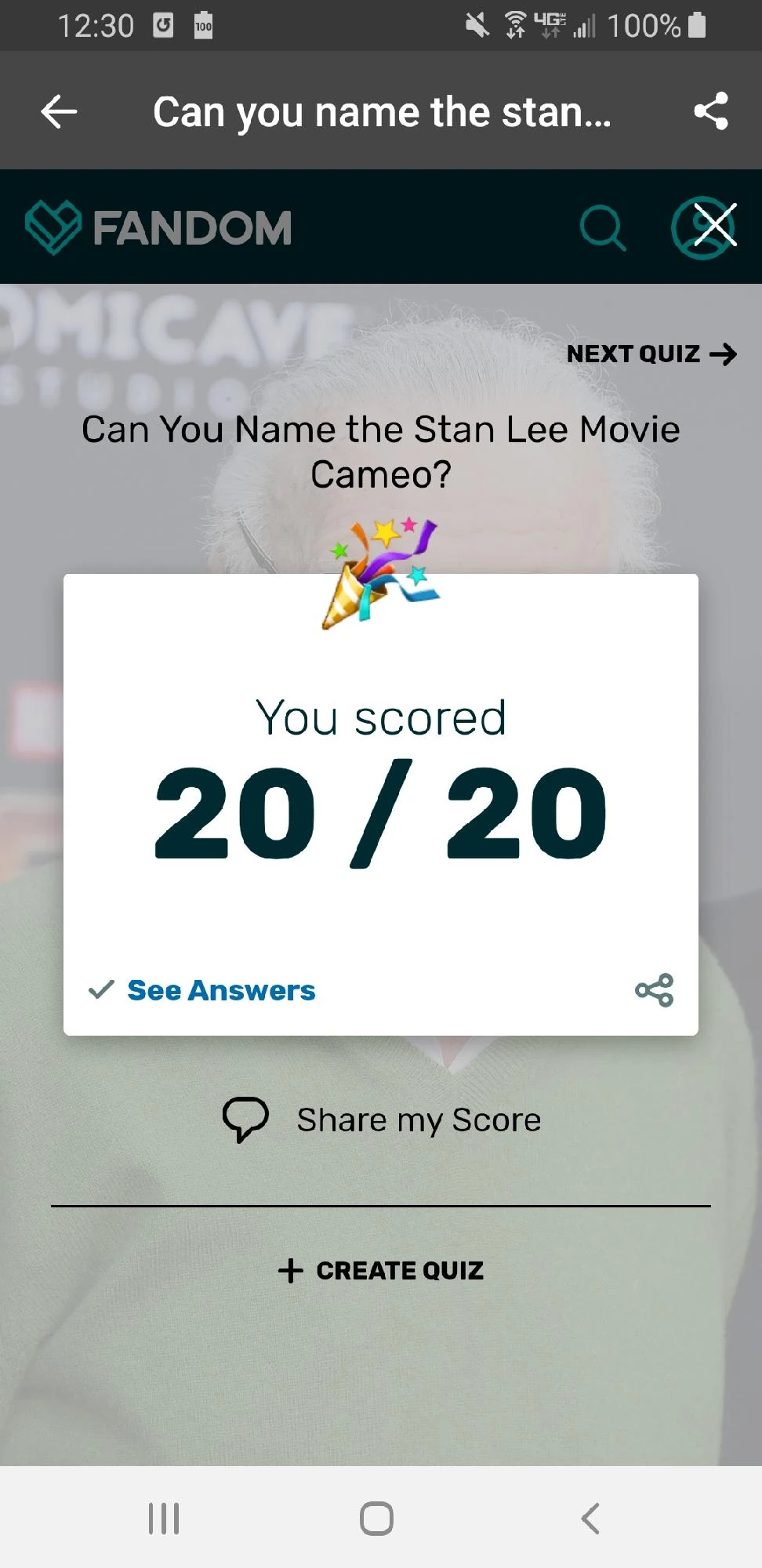Open the Fandom search icon
The image size is (762, 1568).
[x=603, y=228]
